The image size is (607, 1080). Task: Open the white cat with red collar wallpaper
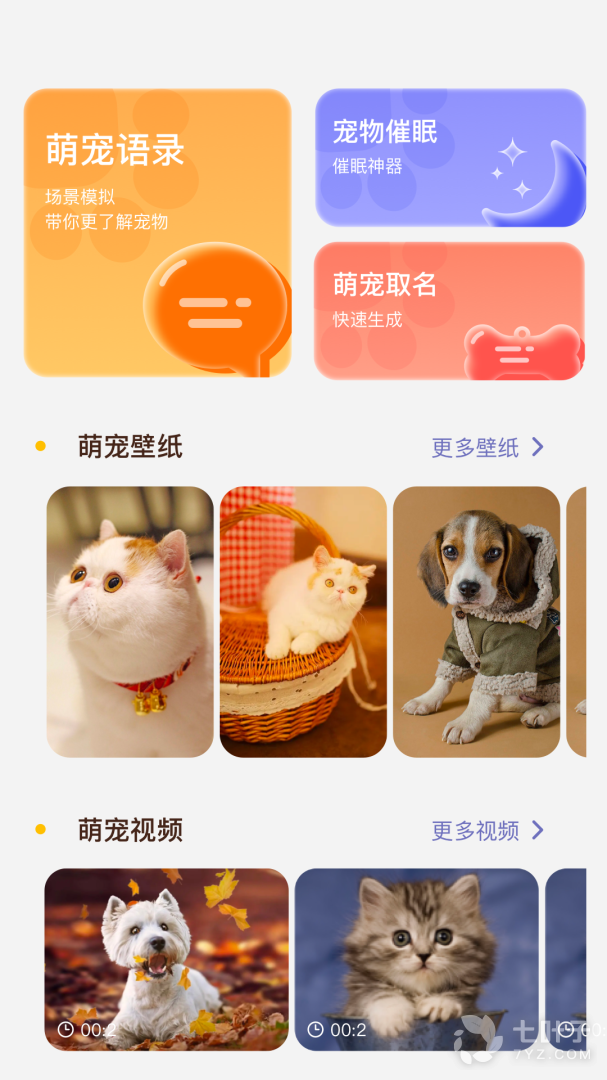click(x=130, y=621)
